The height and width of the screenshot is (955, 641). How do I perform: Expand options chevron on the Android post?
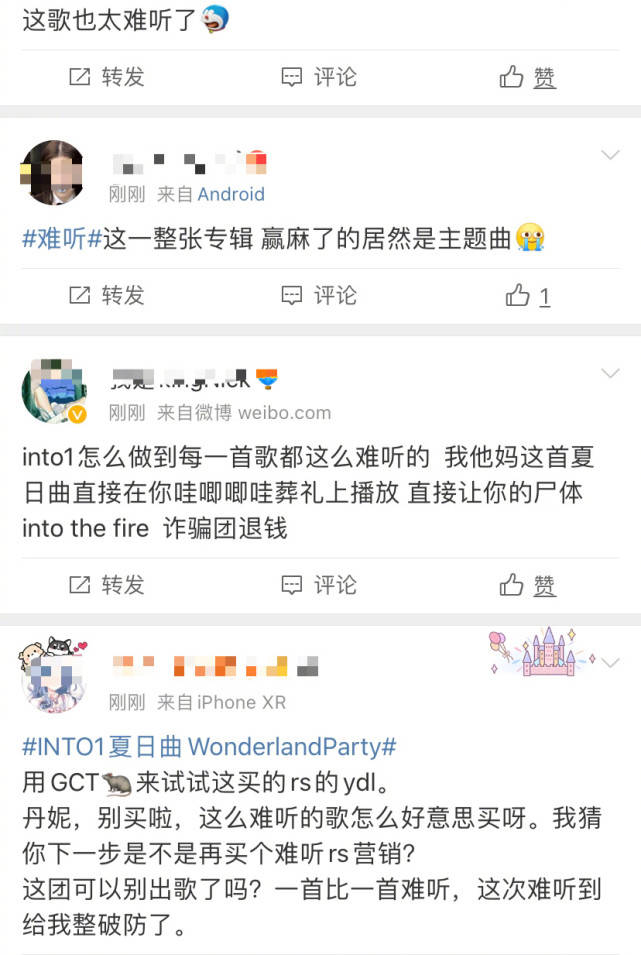tap(610, 155)
